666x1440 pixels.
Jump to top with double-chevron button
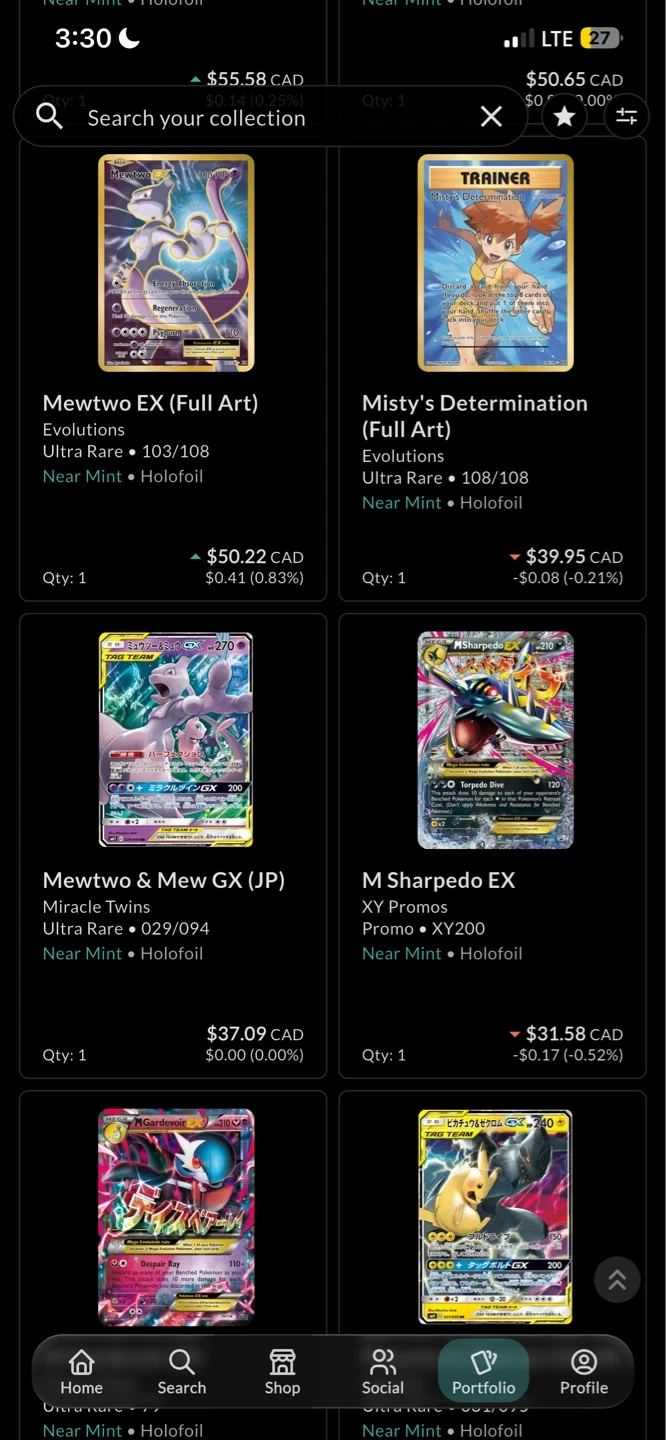click(x=617, y=1279)
